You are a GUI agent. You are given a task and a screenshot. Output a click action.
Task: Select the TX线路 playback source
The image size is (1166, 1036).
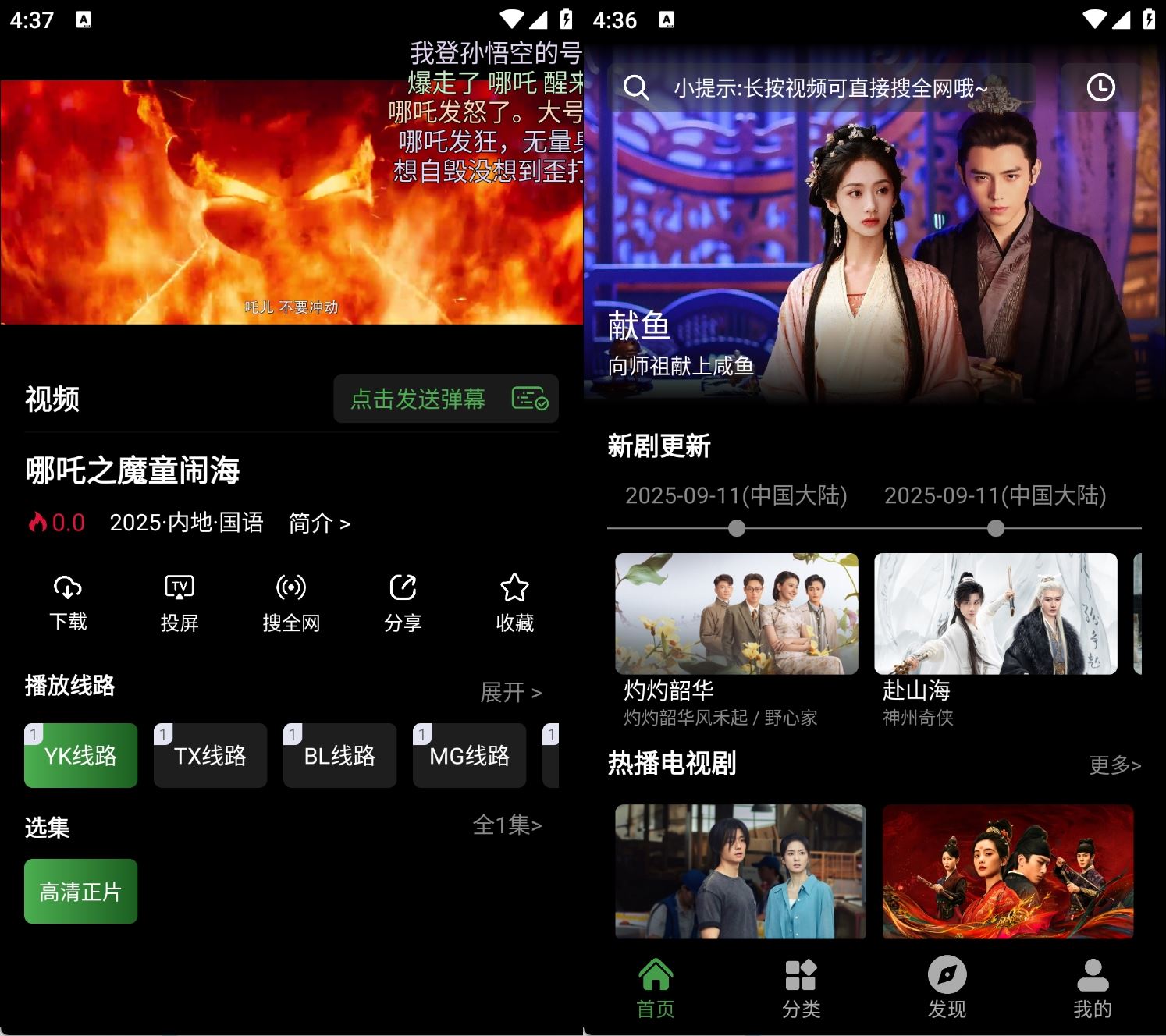click(x=210, y=755)
